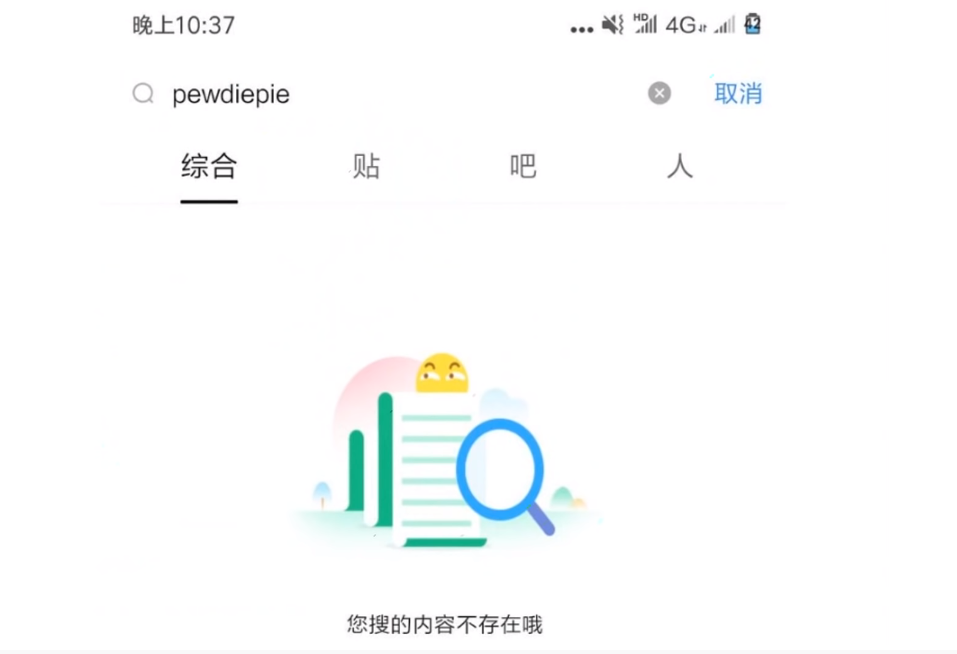Switch to the 吧 tab
The height and width of the screenshot is (654, 957).
tap(523, 166)
